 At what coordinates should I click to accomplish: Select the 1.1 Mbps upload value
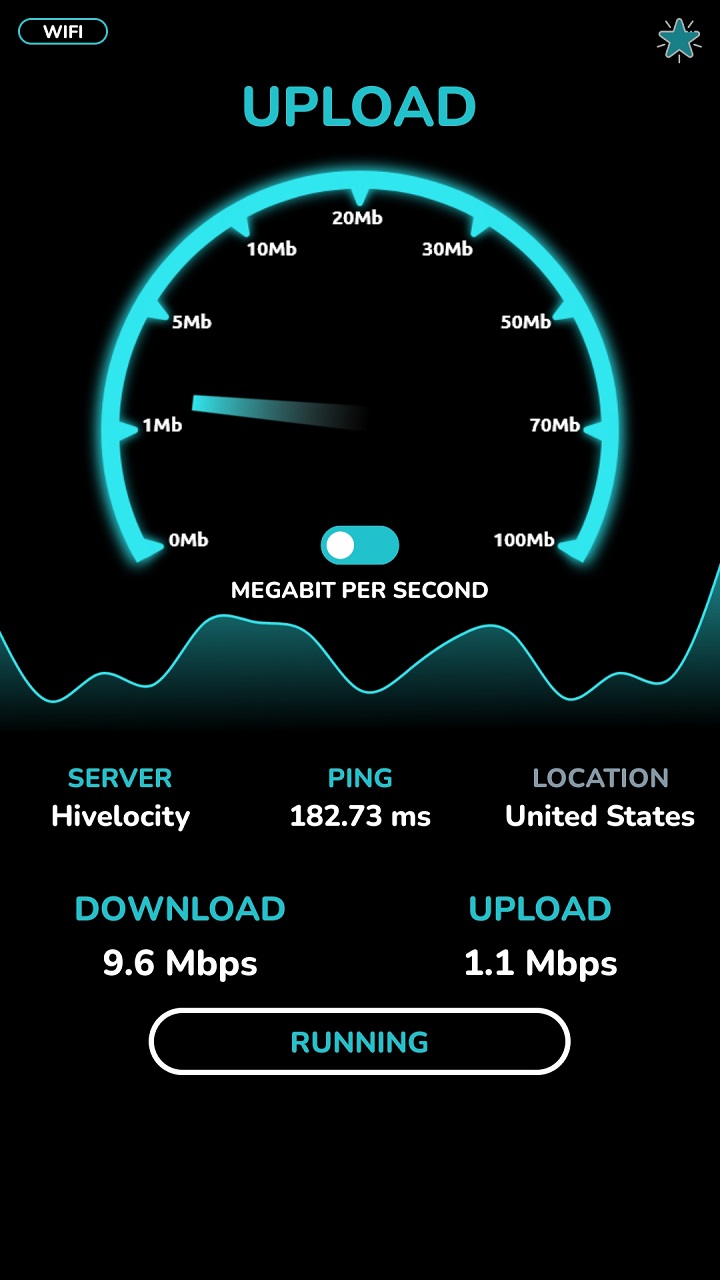[x=540, y=963]
